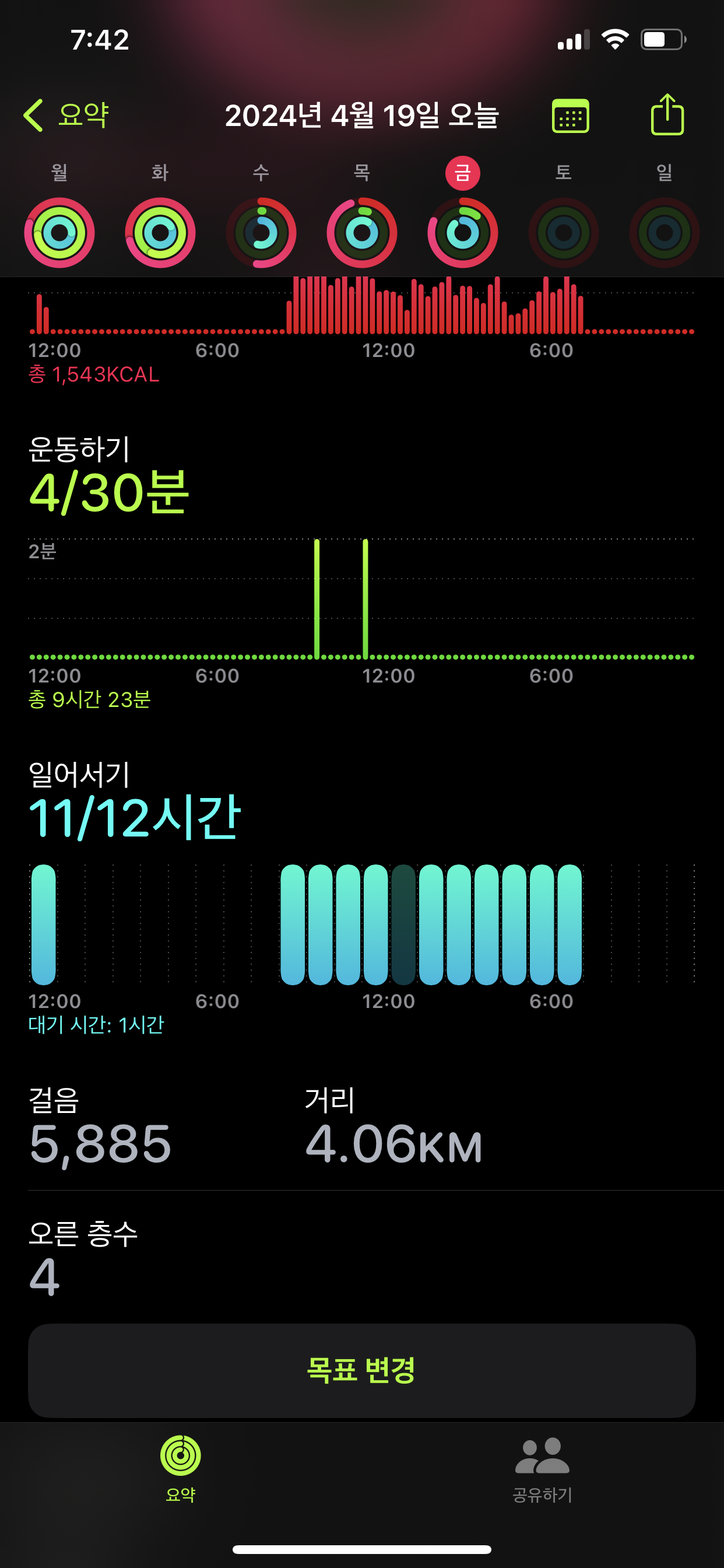Select Monday (월) activity rings

point(59,233)
